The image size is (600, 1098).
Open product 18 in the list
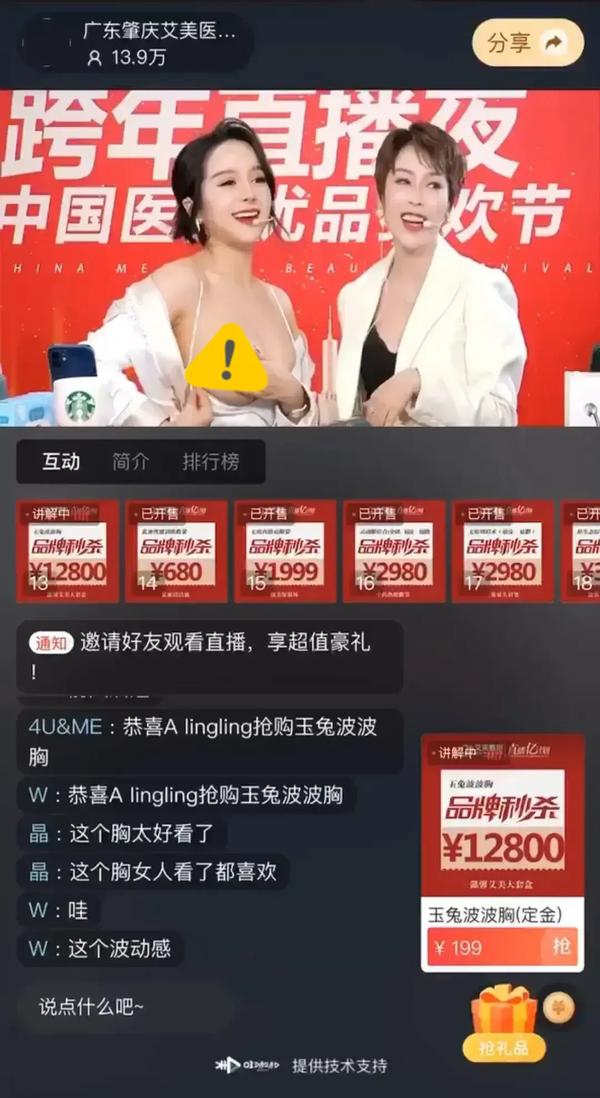coord(584,551)
